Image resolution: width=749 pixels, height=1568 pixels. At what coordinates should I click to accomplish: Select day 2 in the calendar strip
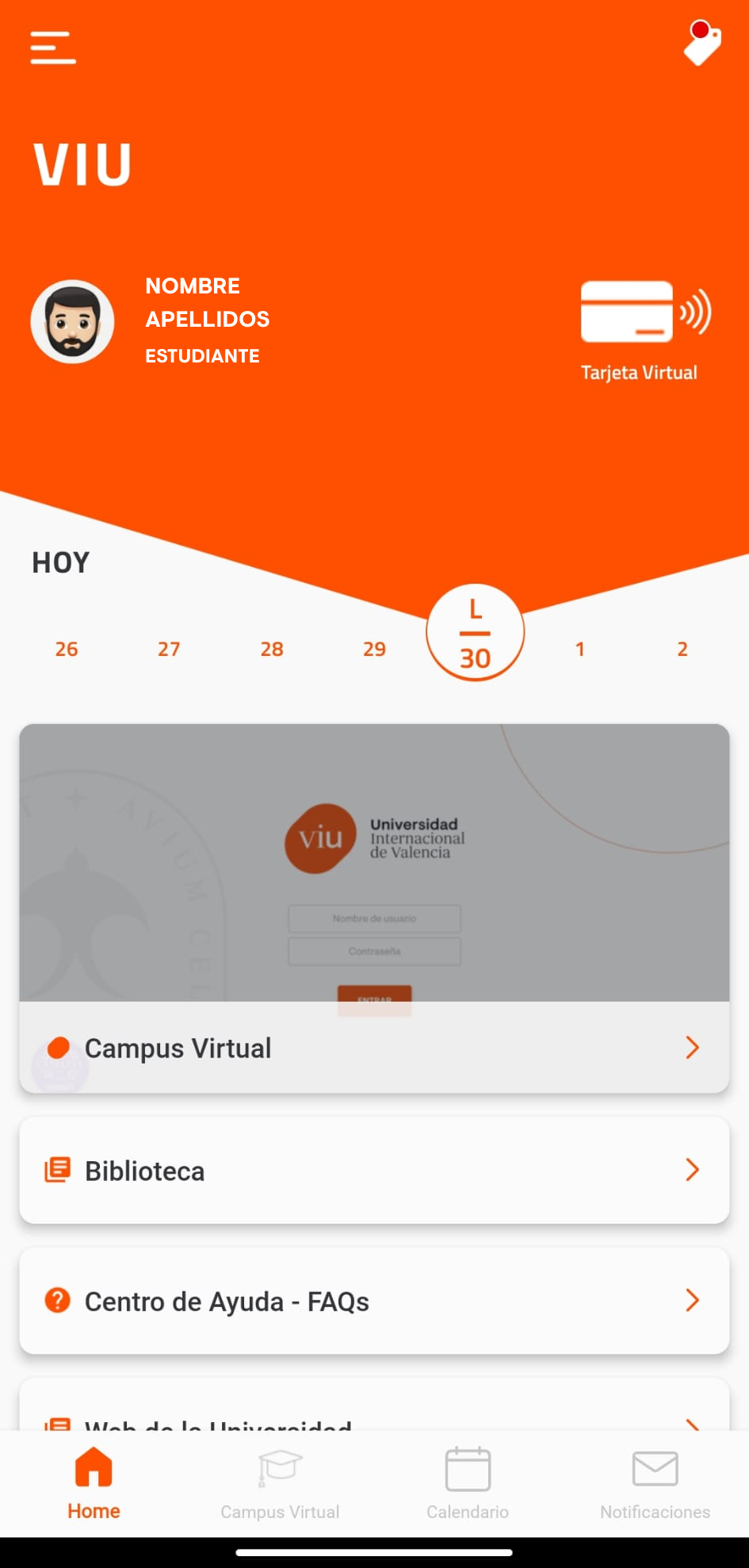click(x=682, y=649)
